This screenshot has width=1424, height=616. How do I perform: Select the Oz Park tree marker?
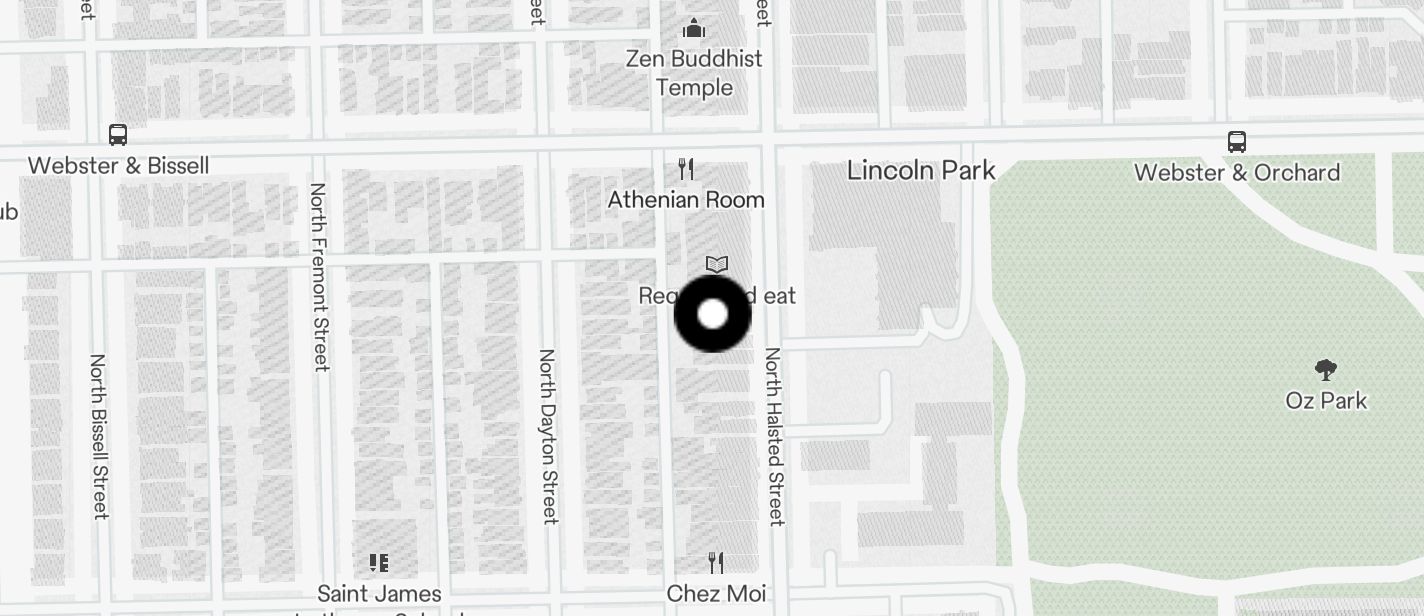point(1326,371)
